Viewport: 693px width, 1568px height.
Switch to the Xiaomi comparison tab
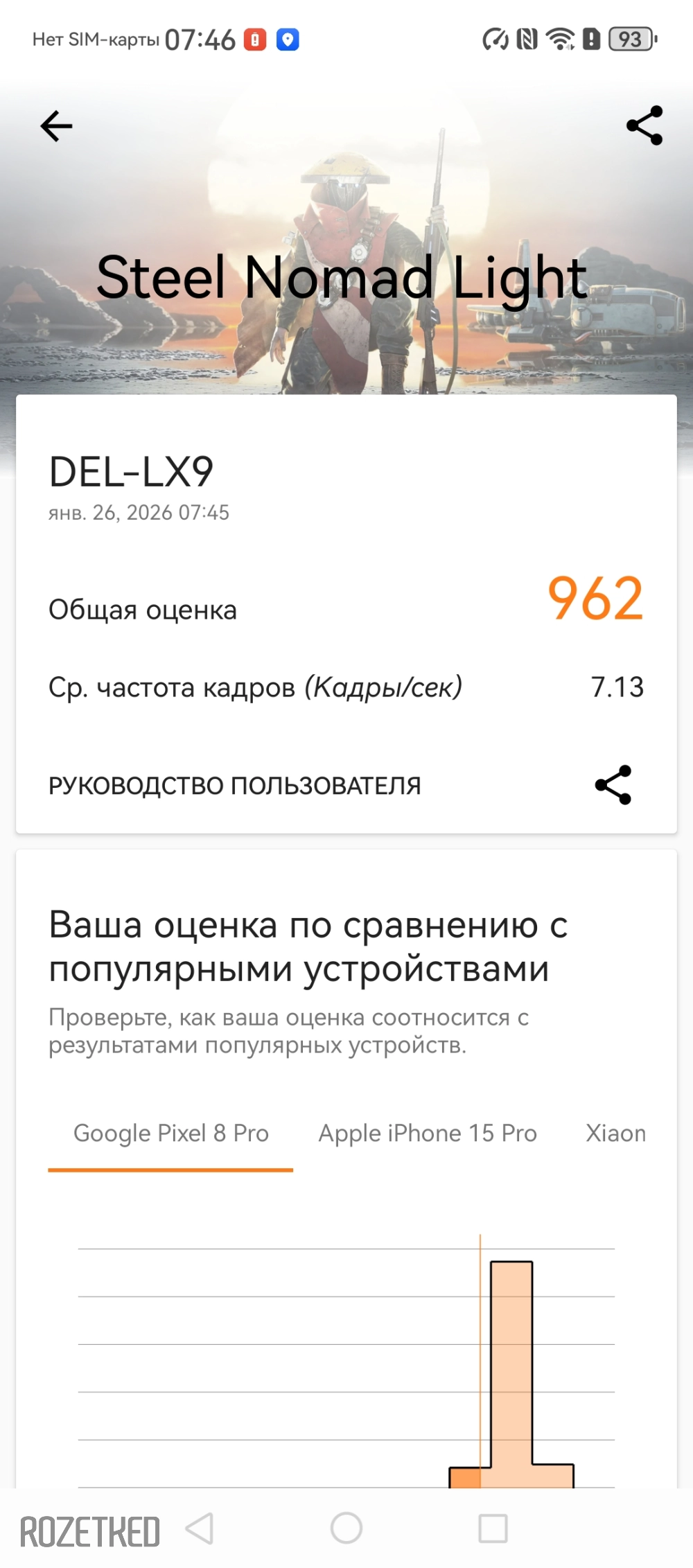615,1134
